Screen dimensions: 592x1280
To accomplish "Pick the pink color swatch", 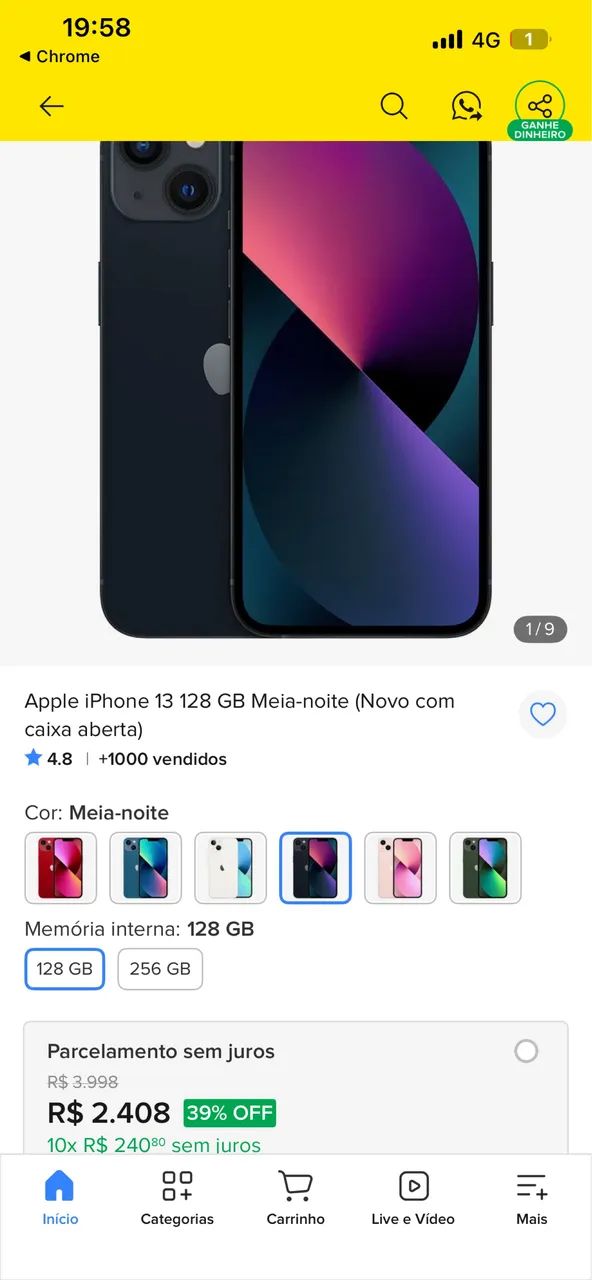I will tap(400, 868).
